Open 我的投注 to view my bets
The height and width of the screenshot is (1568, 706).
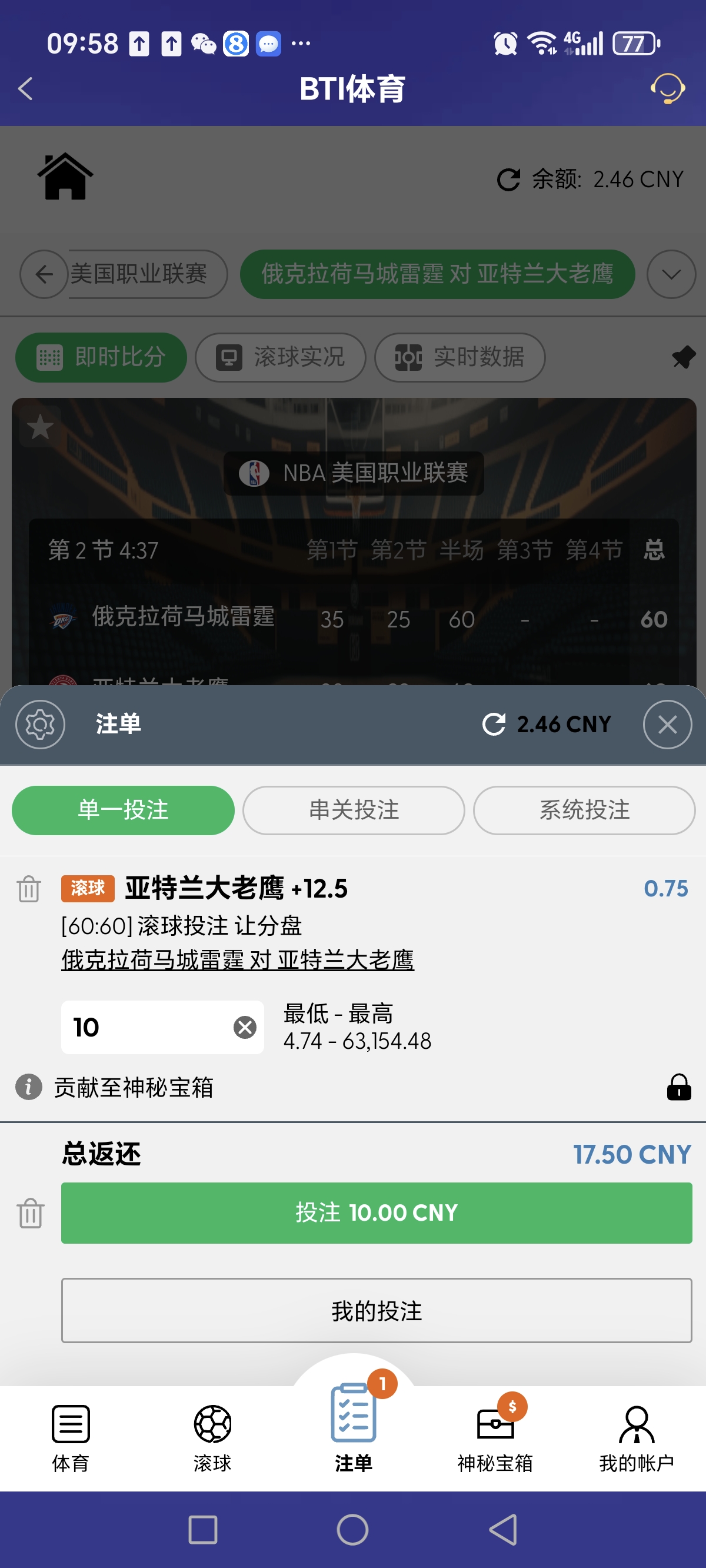375,1311
